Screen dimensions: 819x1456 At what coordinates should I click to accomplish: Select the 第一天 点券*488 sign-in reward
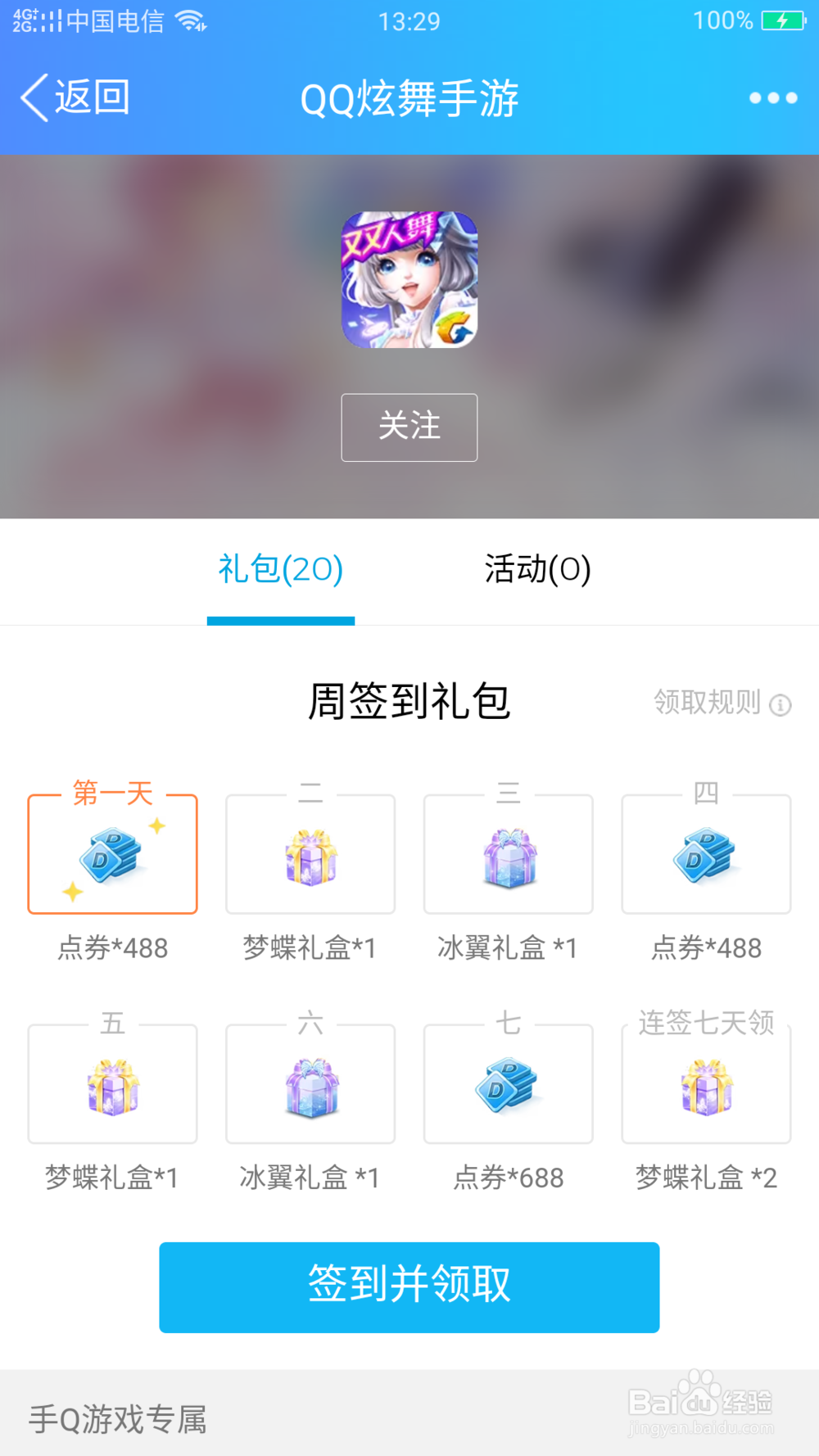(x=112, y=852)
